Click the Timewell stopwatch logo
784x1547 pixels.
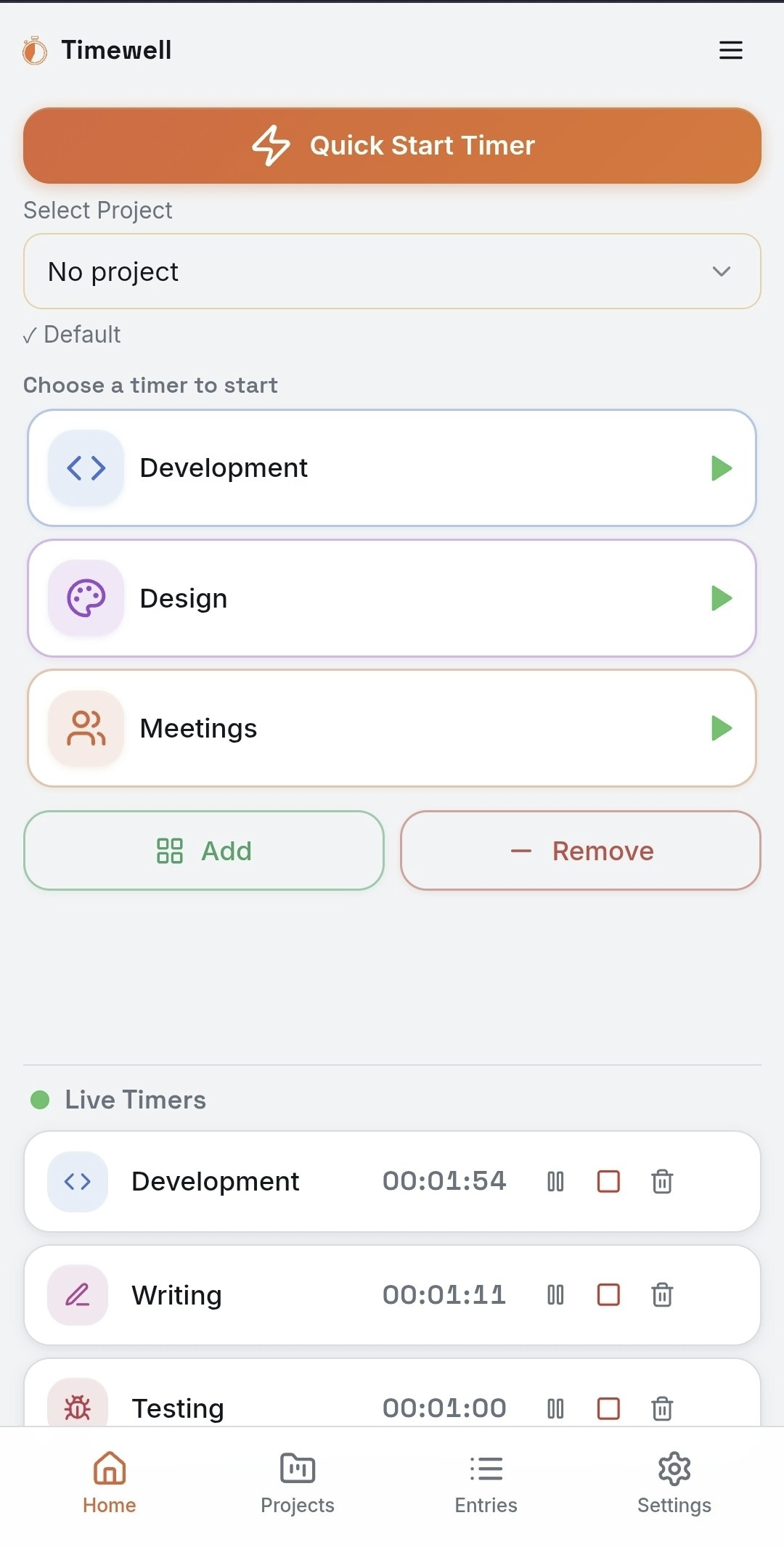coord(33,49)
